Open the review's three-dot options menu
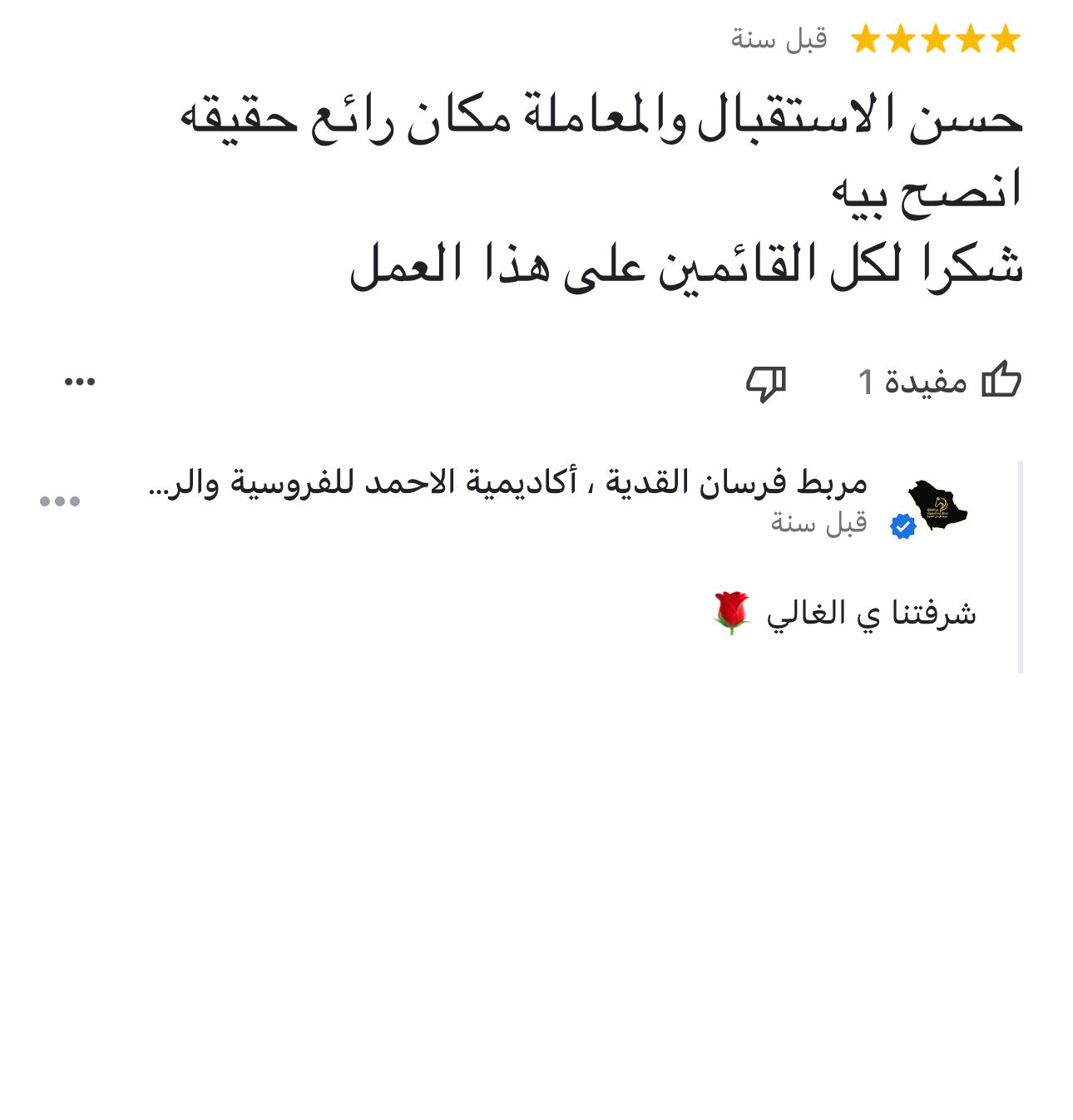This screenshot has height=1120, width=1073. click(80, 382)
